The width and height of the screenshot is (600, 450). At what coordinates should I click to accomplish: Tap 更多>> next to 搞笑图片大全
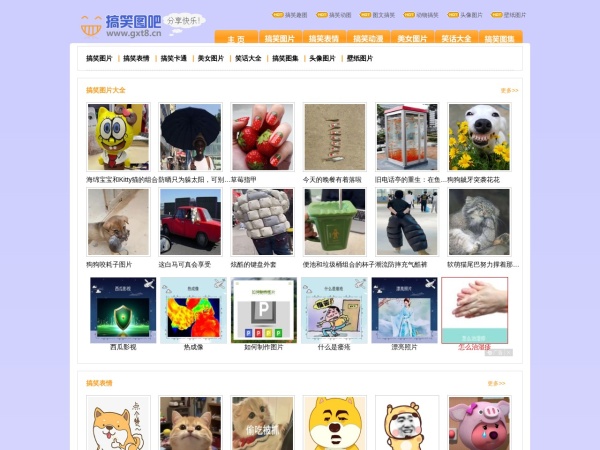[509, 90]
